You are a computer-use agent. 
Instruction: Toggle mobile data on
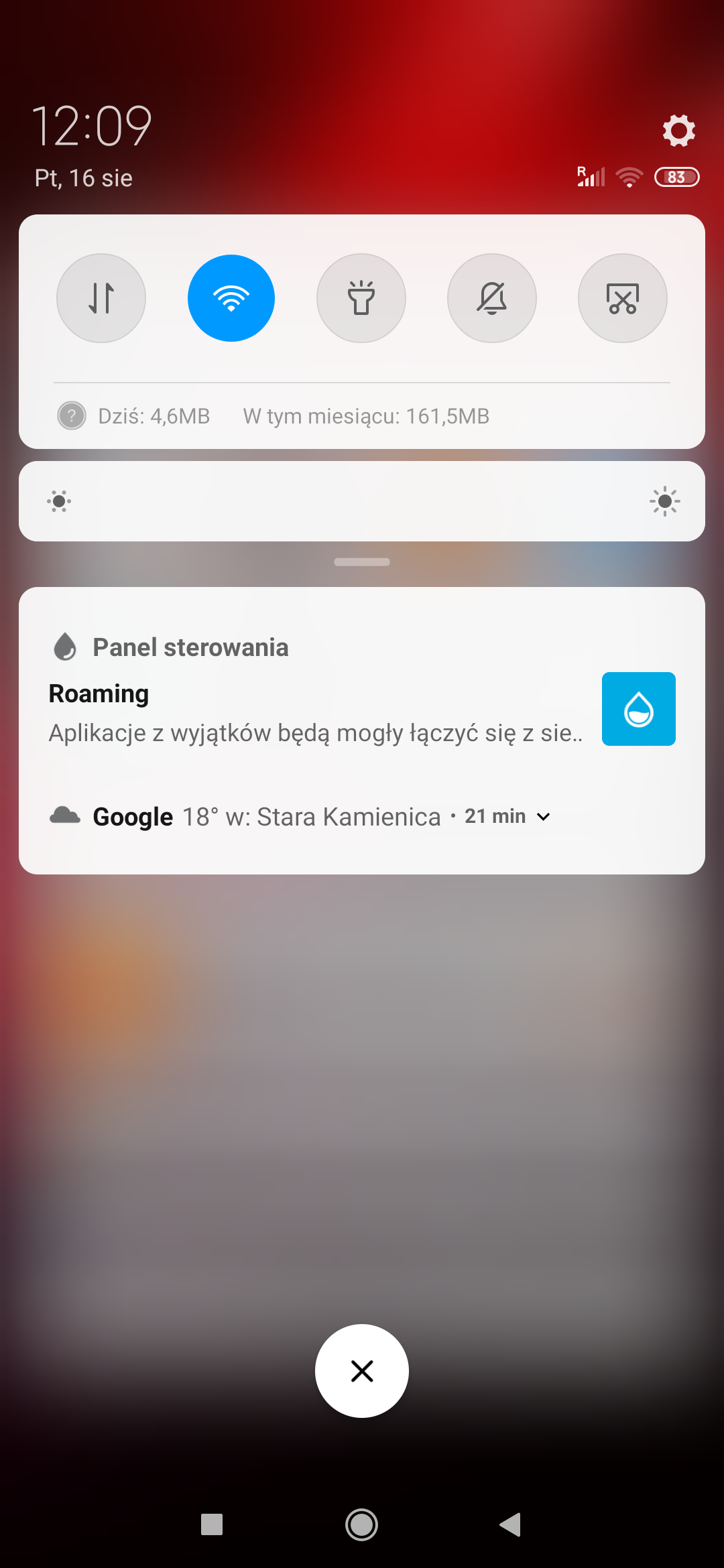pos(101,298)
